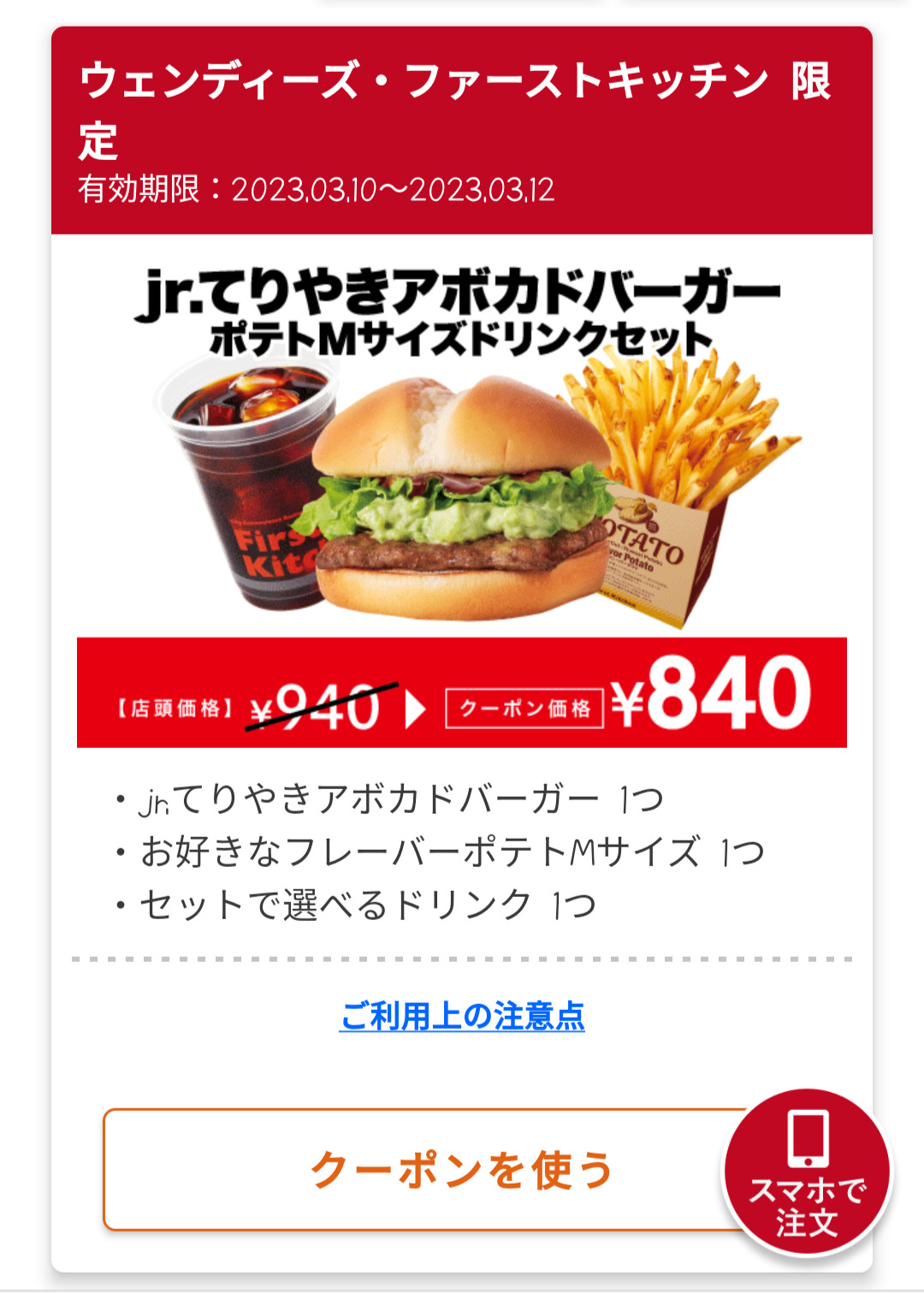The width and height of the screenshot is (924, 1294).
Task: Tap the クーポンを使う button
Action: click(x=419, y=1170)
